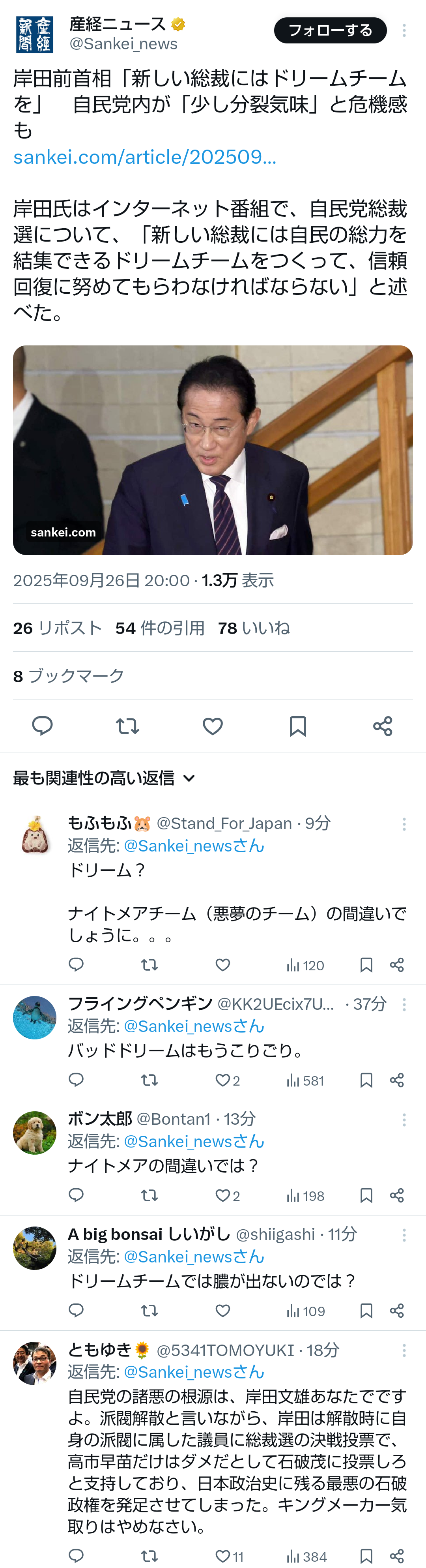This screenshot has width=426, height=1568.
Task: Reply to the main 産経ニュース post
Action: 43,726
